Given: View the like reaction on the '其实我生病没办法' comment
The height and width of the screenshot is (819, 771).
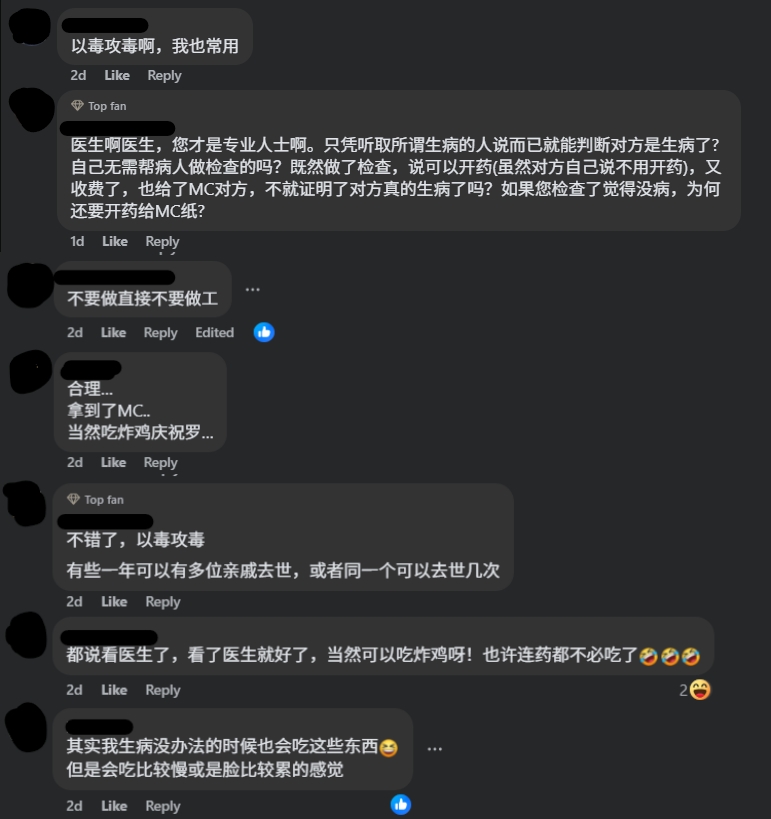Looking at the screenshot, I should pyautogui.click(x=401, y=804).
